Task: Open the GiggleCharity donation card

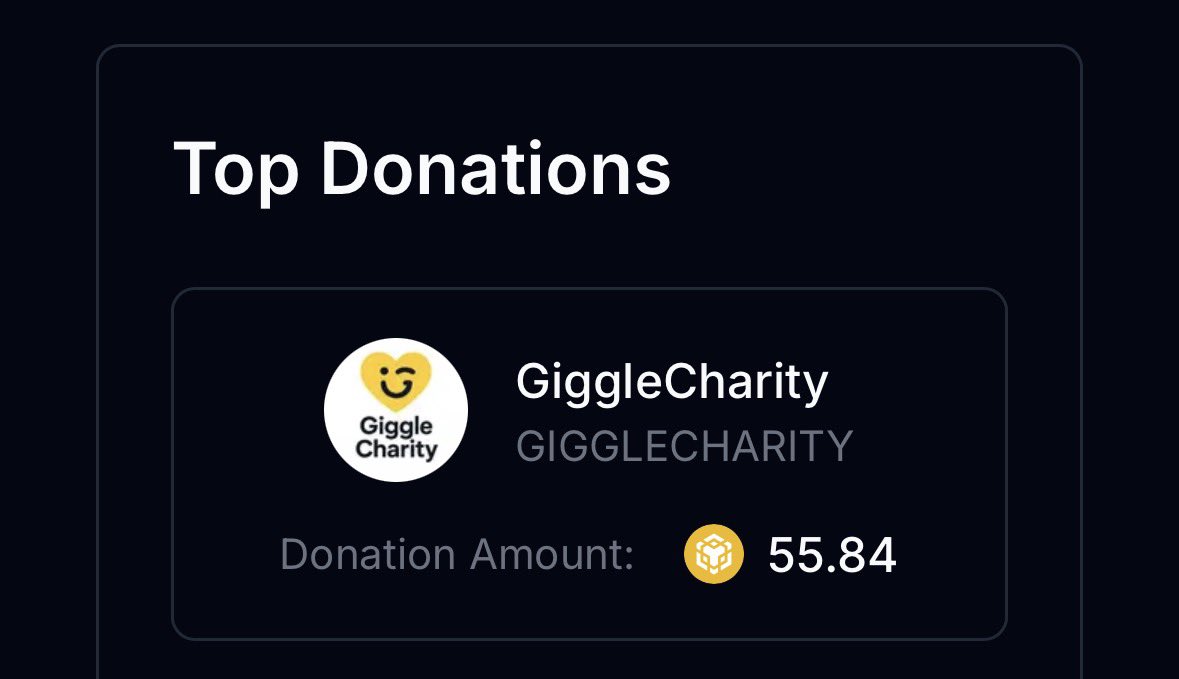Action: 589,464
